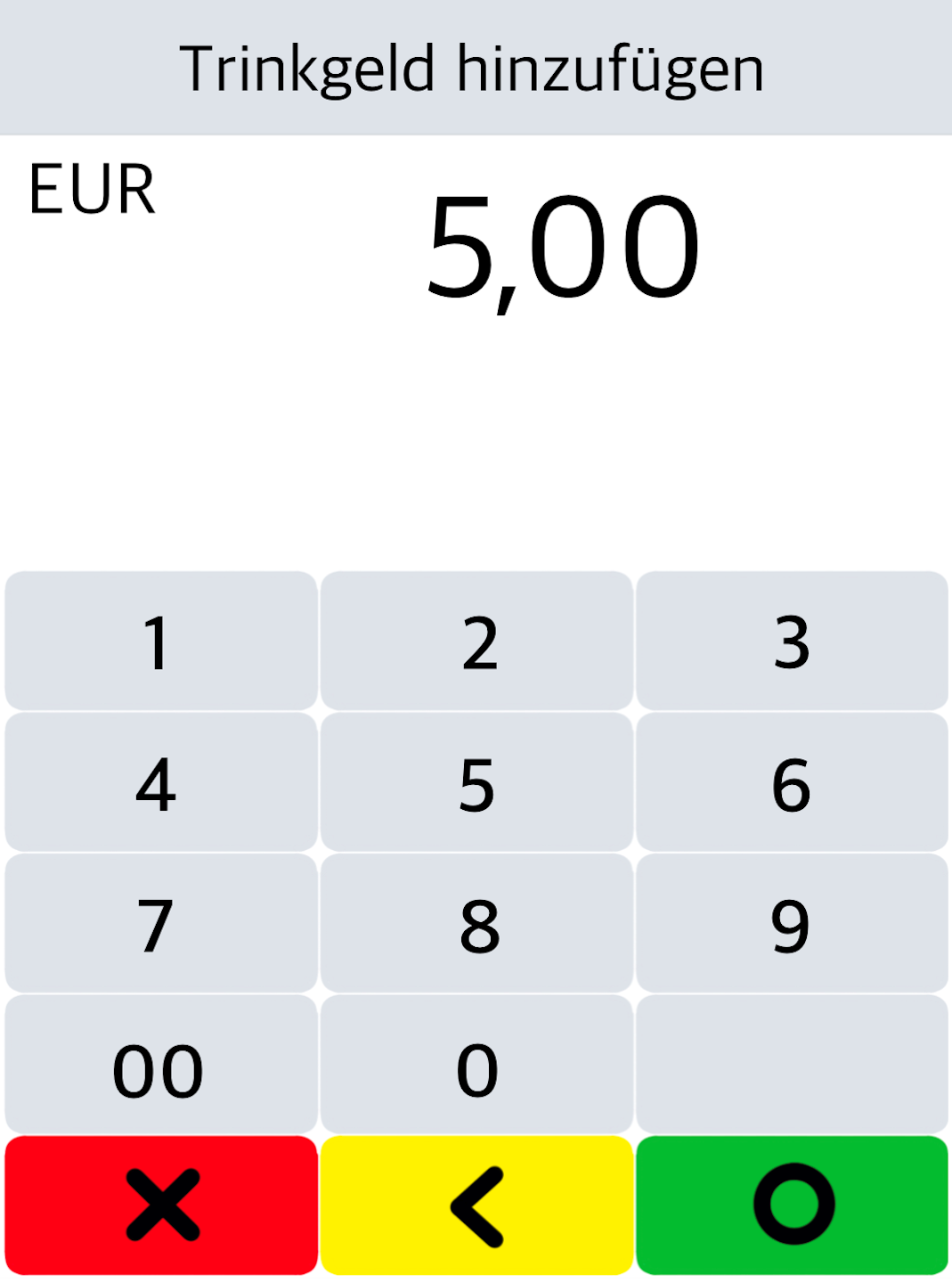Enter digit 6 on the keypad
This screenshot has width=952, height=1283.
click(792, 782)
